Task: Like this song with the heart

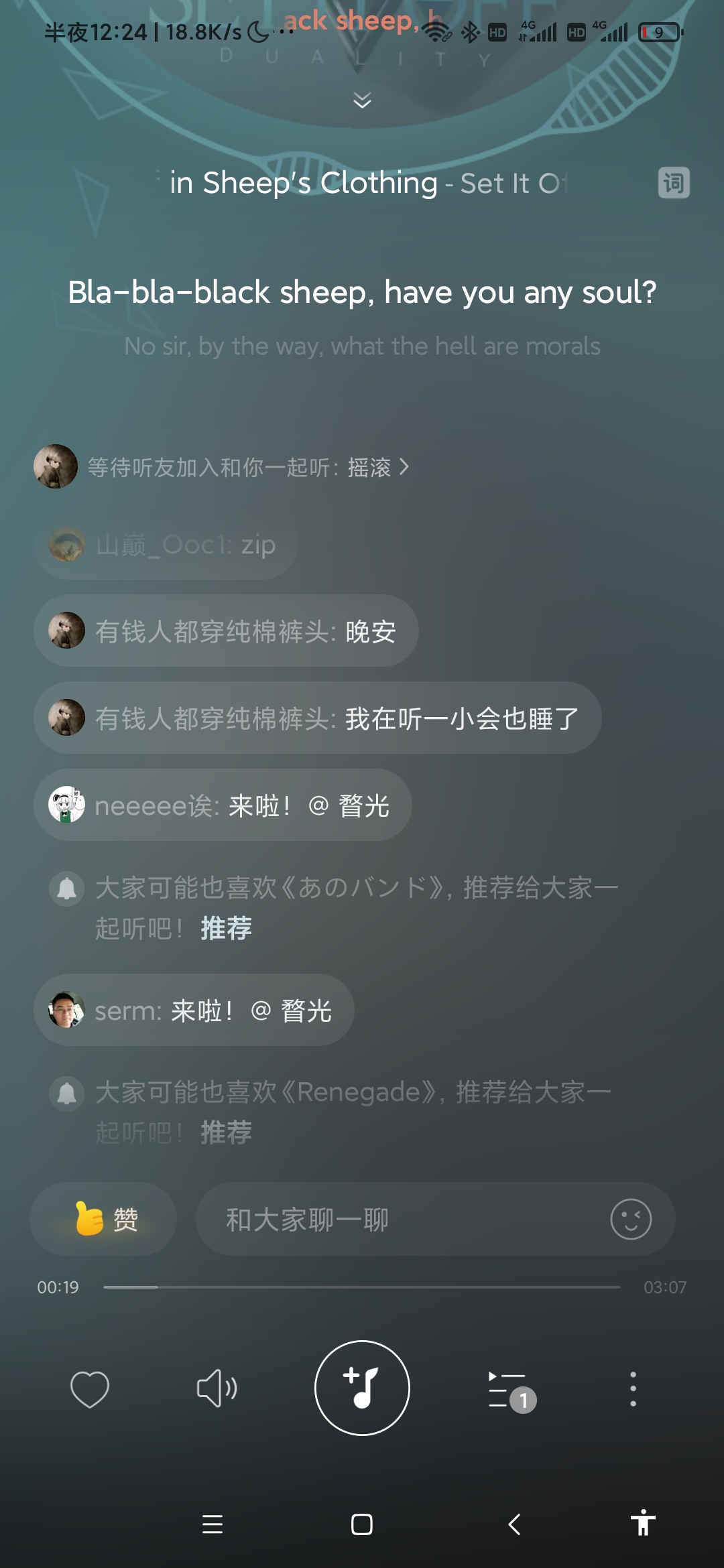Action: (x=90, y=1389)
